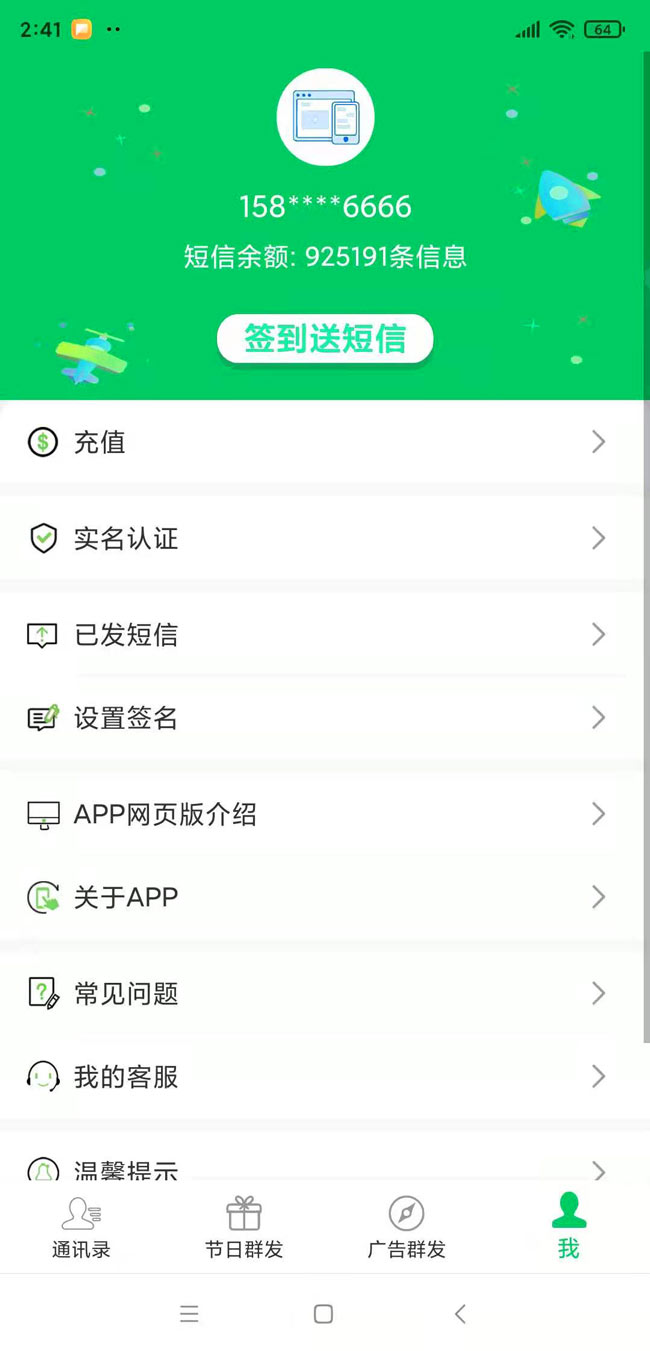Switch to the 节日群发 tab
650x1351 pixels.
(244, 1227)
